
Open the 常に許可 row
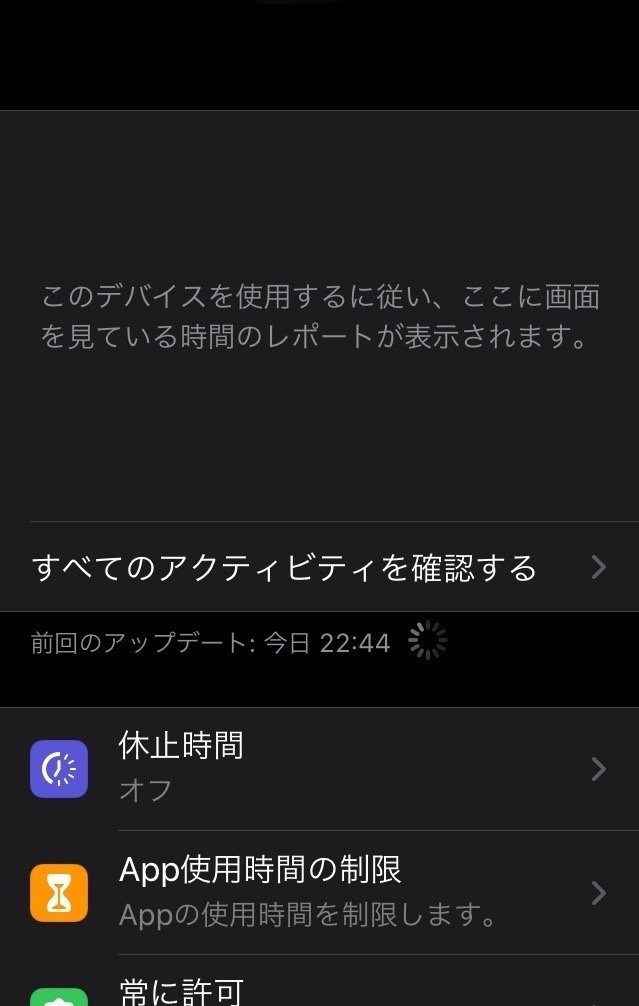coord(319,992)
